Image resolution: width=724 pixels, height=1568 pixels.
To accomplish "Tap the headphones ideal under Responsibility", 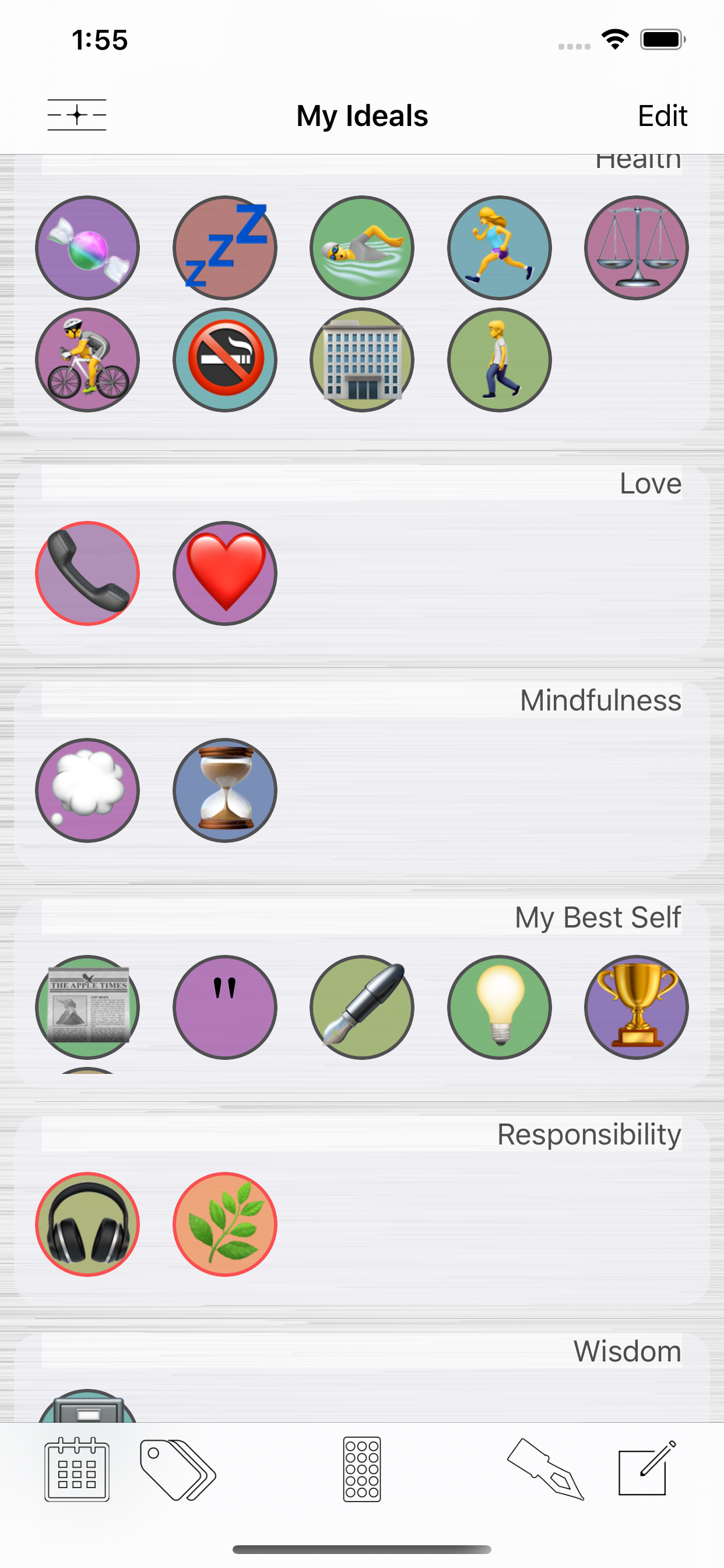I will tap(87, 1224).
